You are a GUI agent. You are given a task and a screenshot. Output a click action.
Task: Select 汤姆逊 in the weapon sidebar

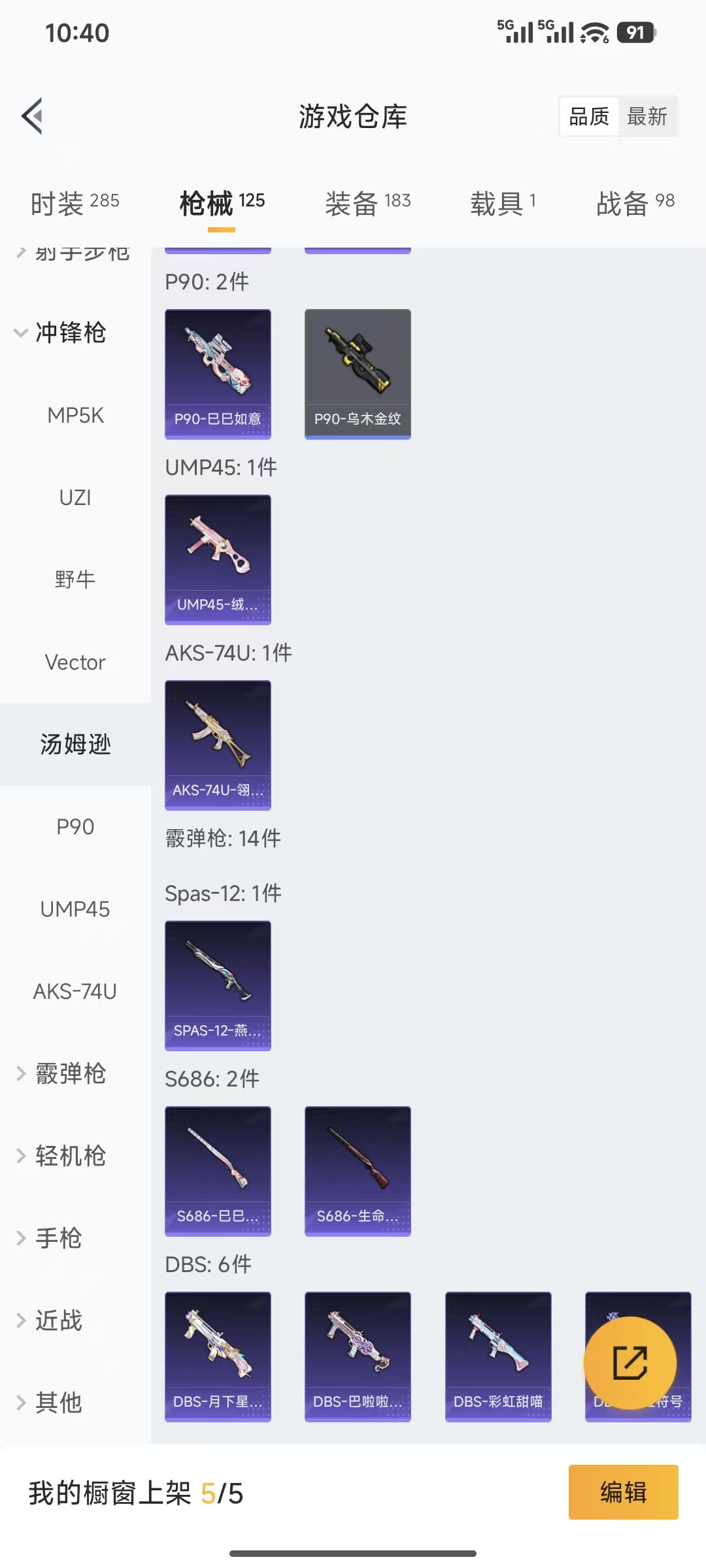point(75,743)
